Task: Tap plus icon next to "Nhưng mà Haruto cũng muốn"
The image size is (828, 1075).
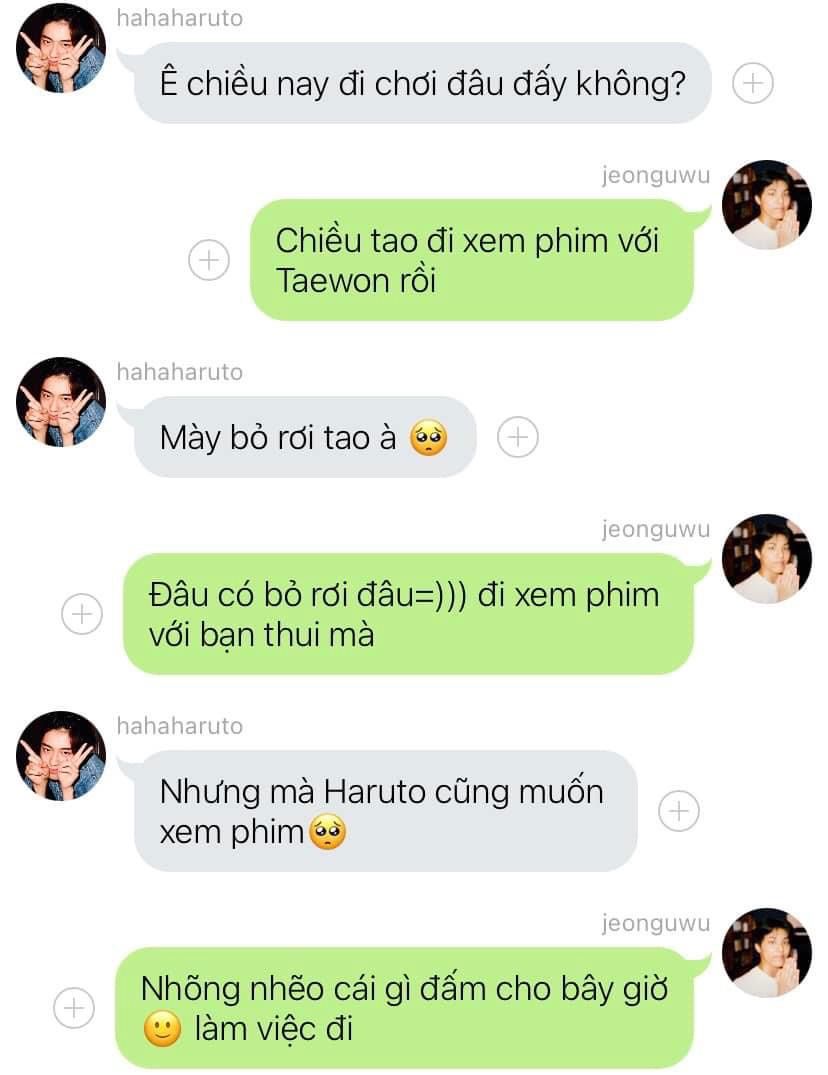Action: [x=679, y=811]
